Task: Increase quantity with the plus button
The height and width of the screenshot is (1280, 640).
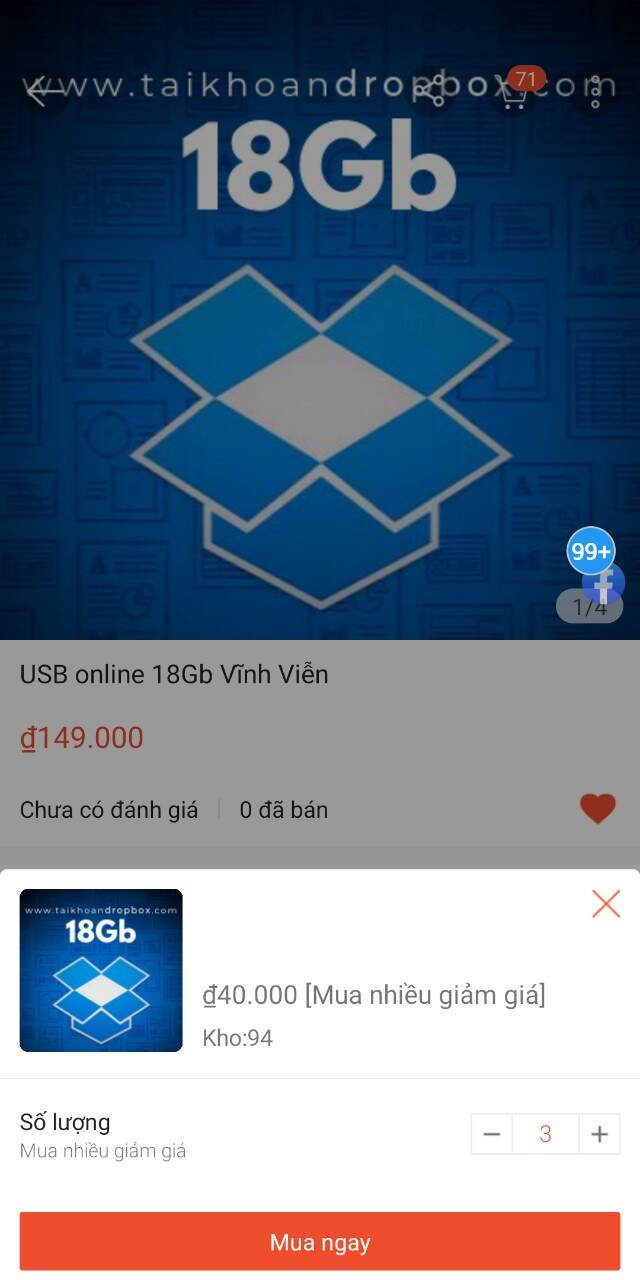Action: tap(599, 1134)
